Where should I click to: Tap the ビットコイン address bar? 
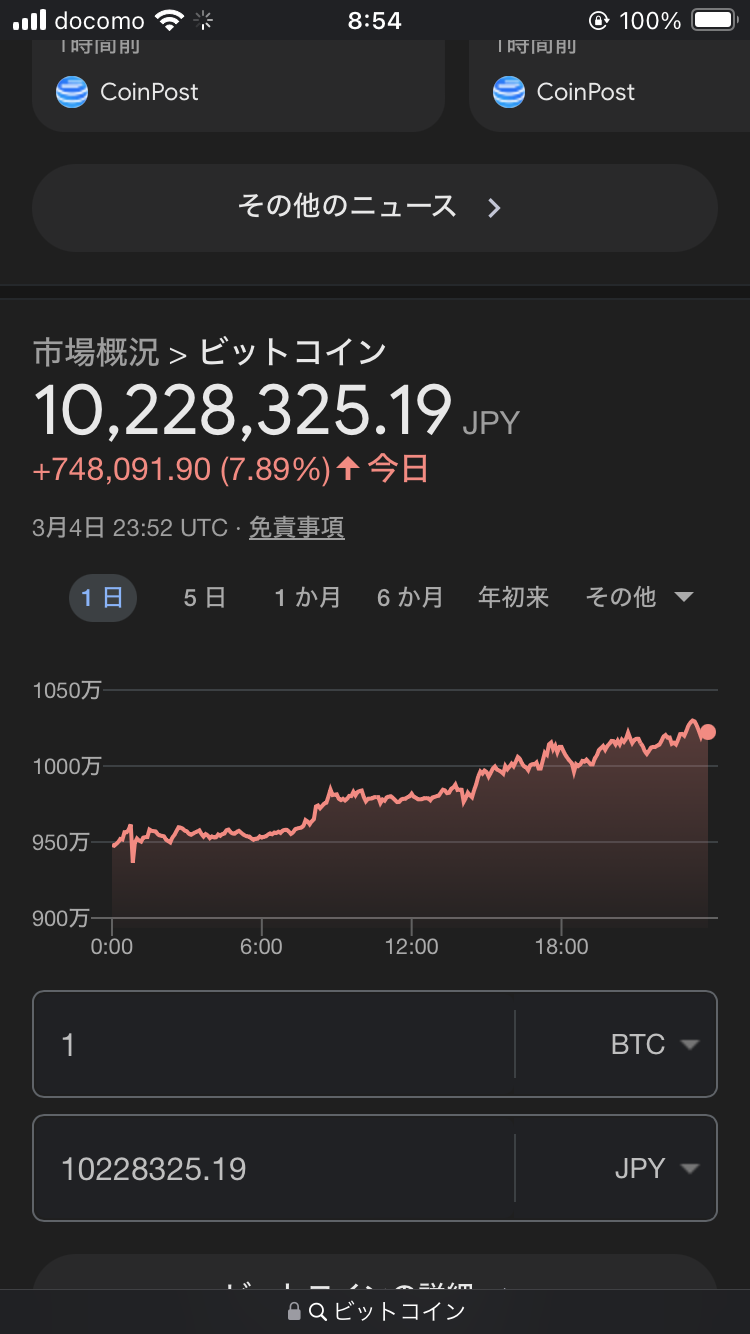point(375,1311)
